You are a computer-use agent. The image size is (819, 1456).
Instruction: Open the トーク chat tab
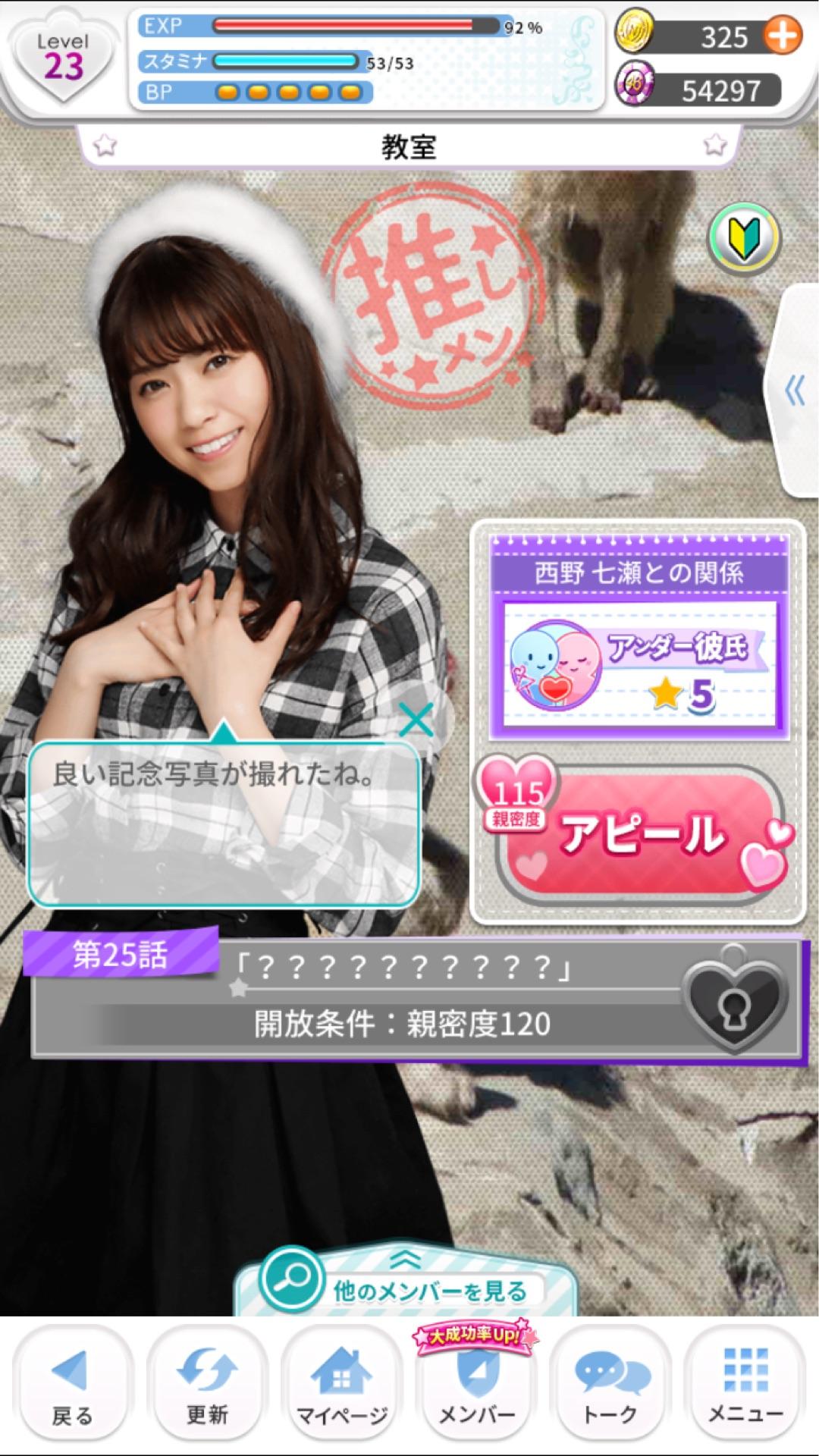coord(611,1387)
